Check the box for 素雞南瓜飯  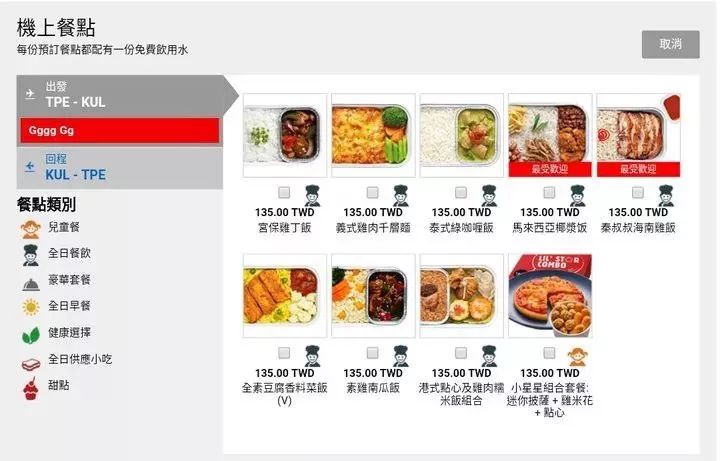(x=373, y=353)
